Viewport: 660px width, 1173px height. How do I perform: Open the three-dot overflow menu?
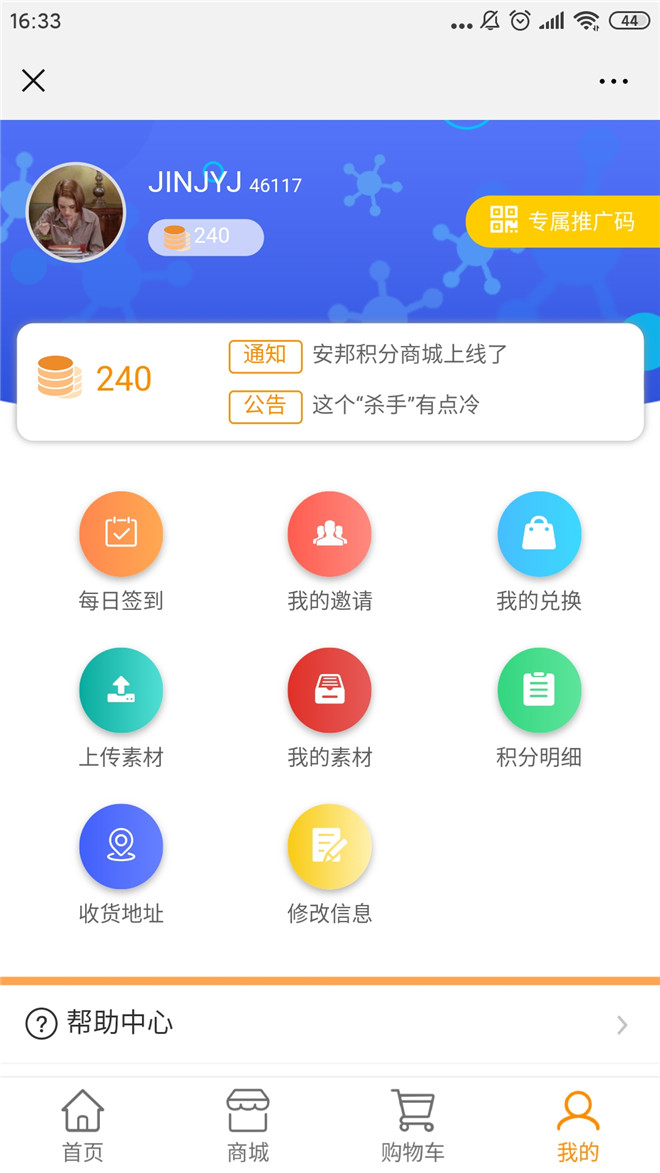[x=613, y=81]
